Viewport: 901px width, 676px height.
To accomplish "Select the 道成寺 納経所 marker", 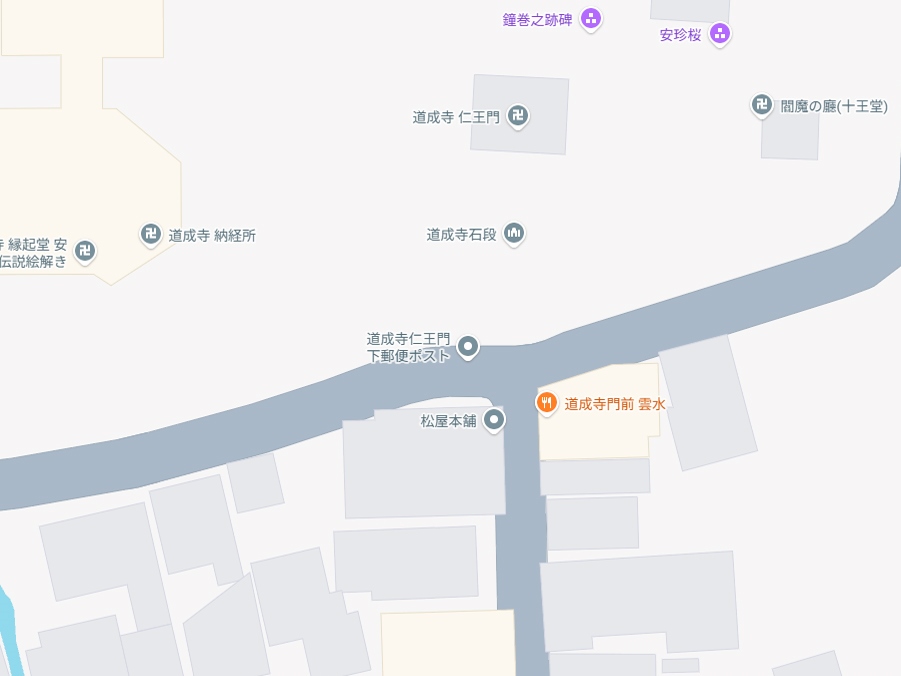I will [x=151, y=235].
